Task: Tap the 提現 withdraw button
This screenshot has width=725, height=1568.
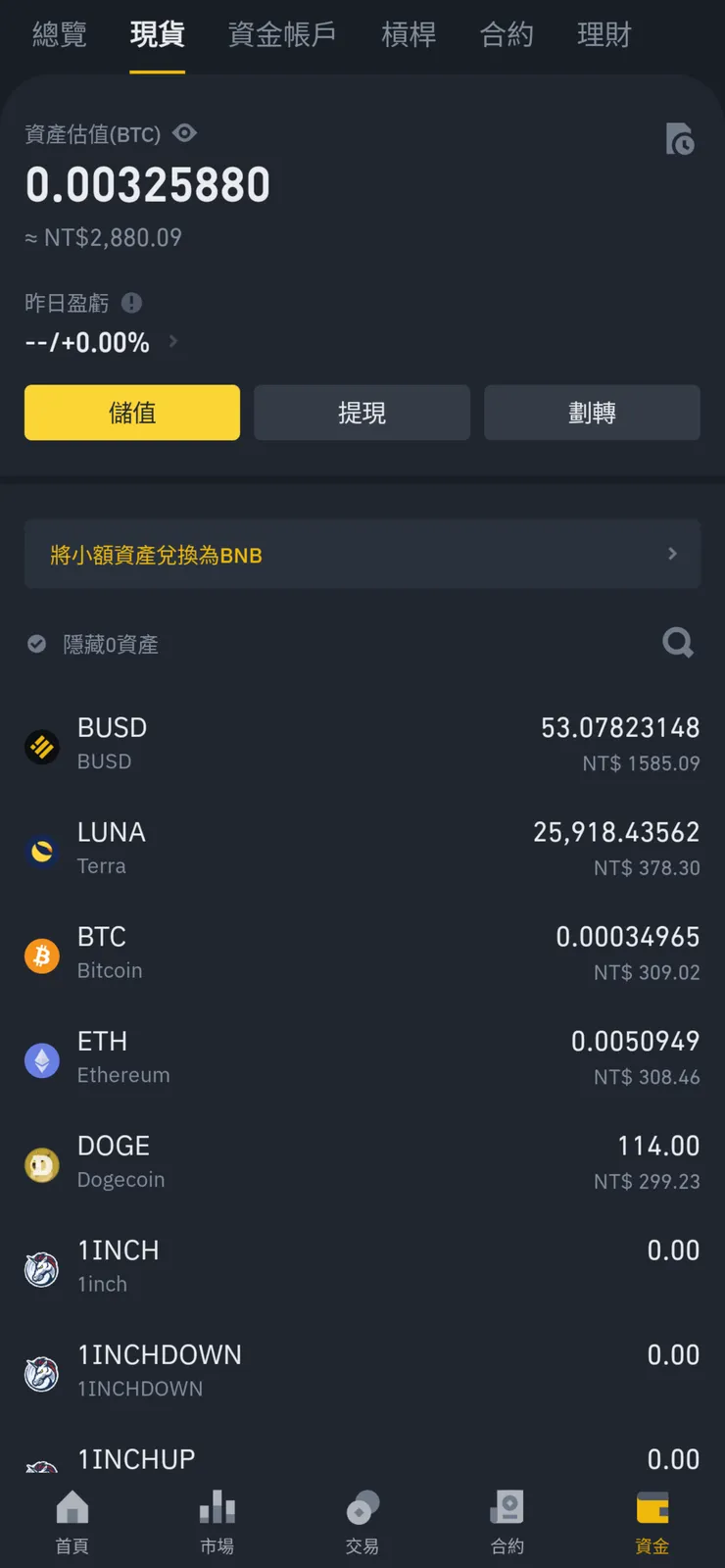Action: point(362,413)
